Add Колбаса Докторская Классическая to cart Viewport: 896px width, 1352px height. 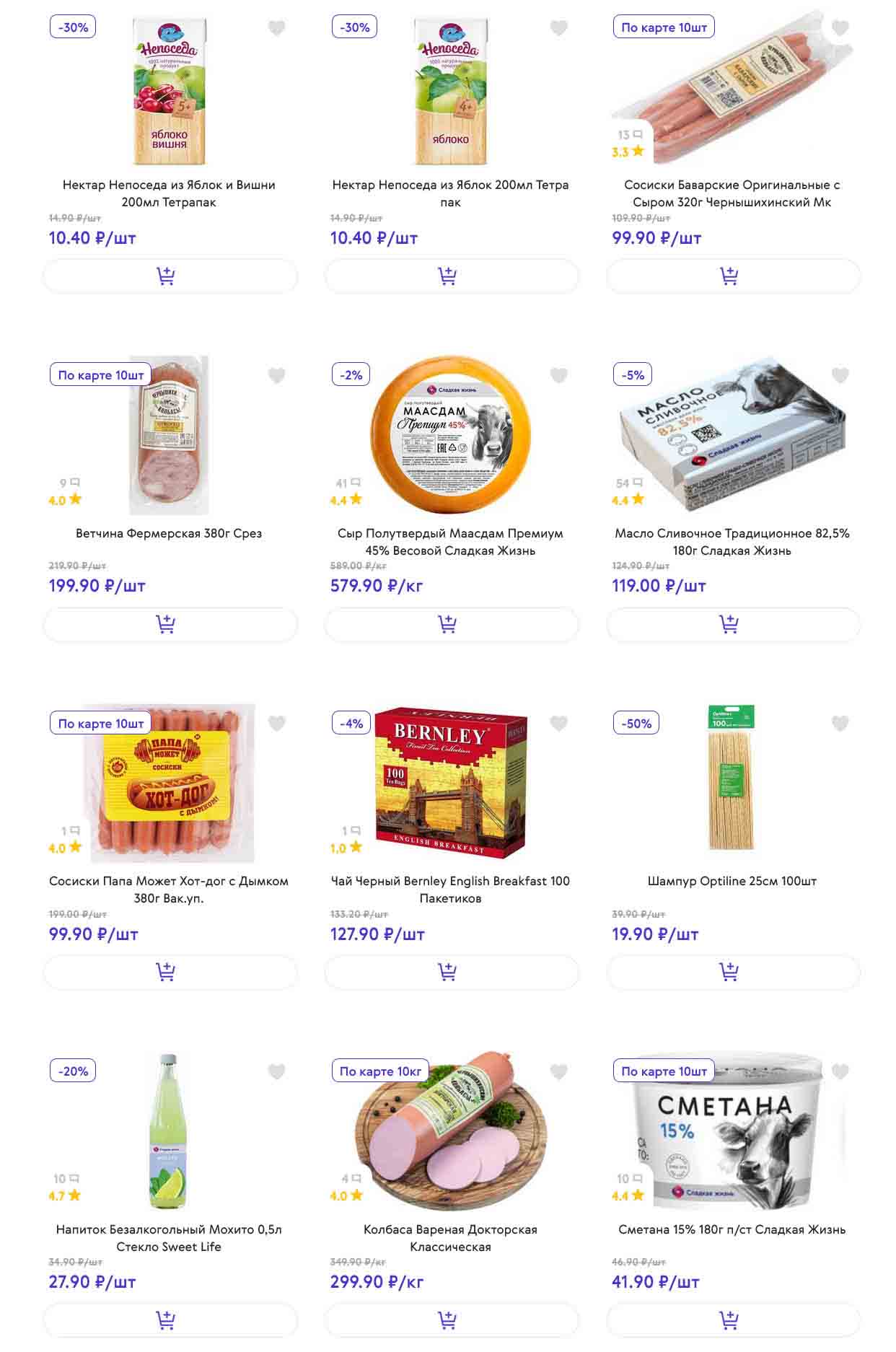pyautogui.click(x=452, y=1320)
